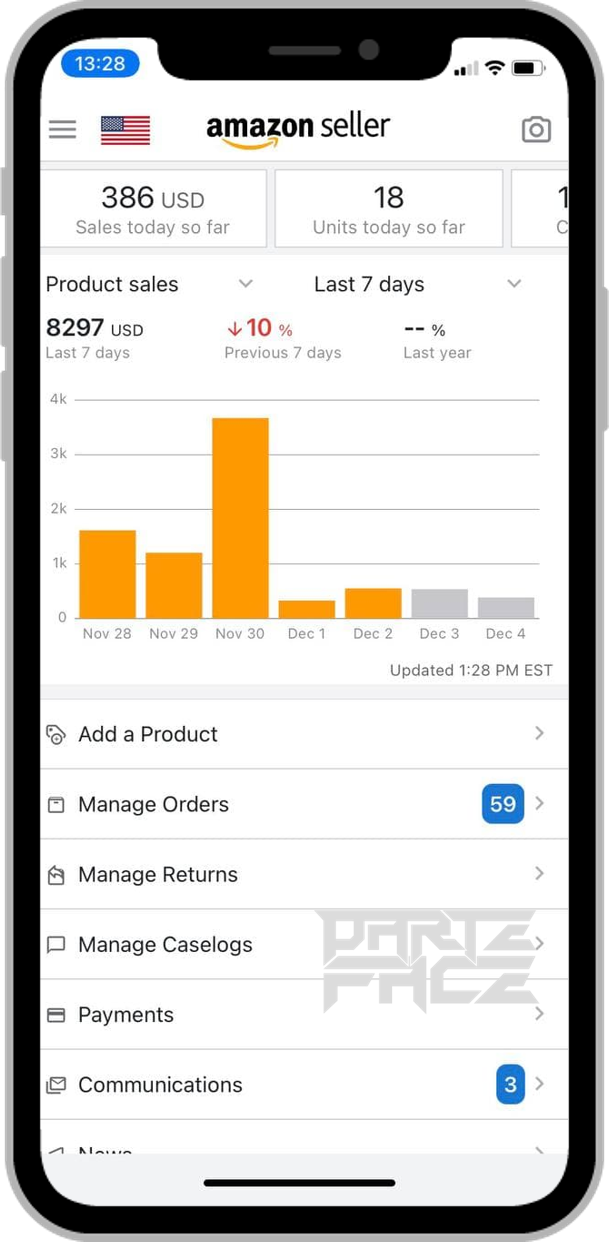Expand the Product sales dropdown
609x1242 pixels.
pos(150,284)
